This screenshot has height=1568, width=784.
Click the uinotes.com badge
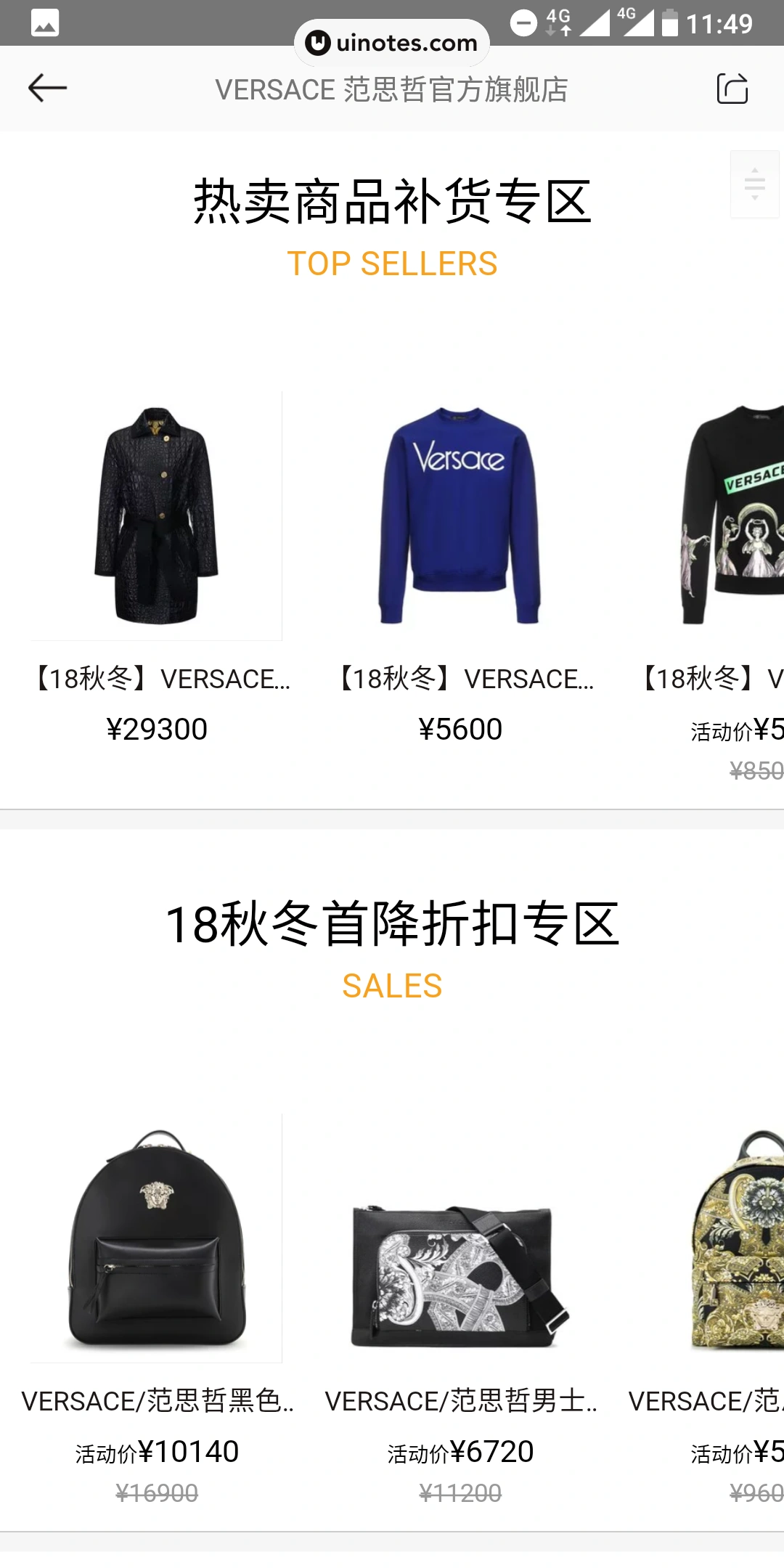pos(391,42)
